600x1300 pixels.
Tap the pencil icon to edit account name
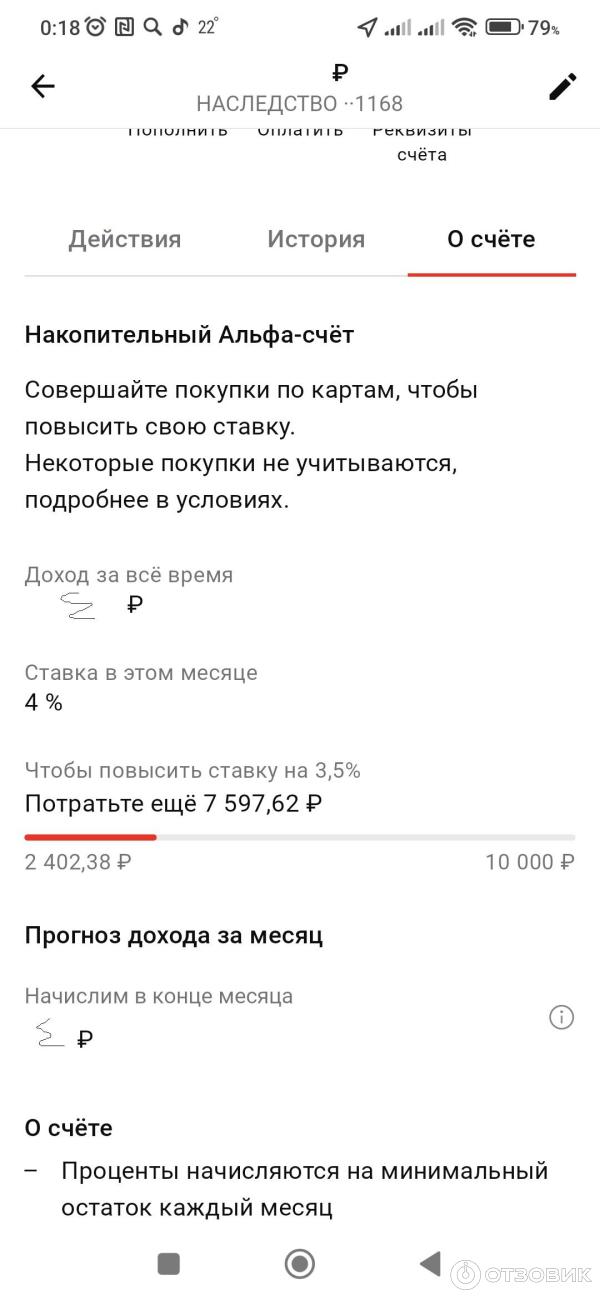pos(563,87)
